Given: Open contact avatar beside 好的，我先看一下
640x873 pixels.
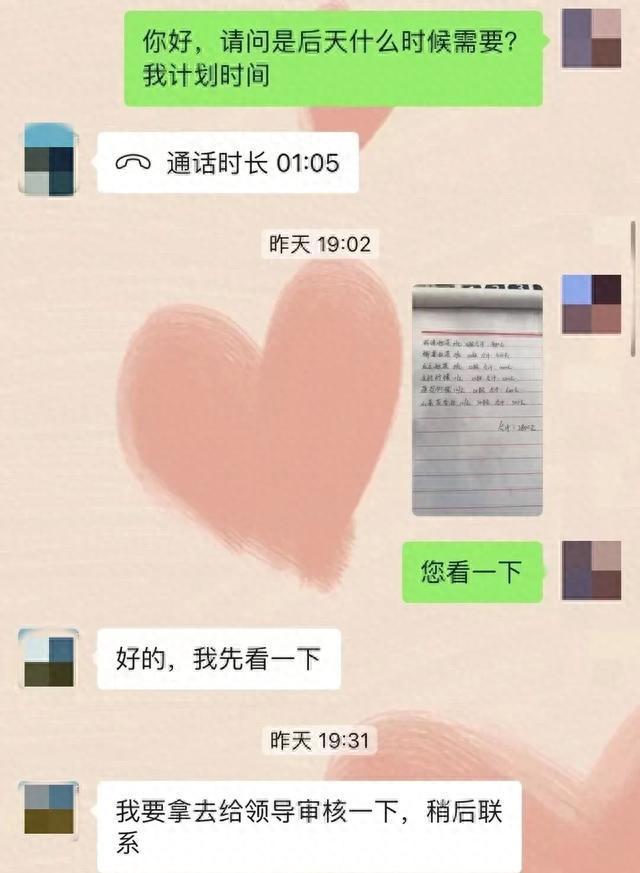Looking at the screenshot, I should [x=49, y=659].
